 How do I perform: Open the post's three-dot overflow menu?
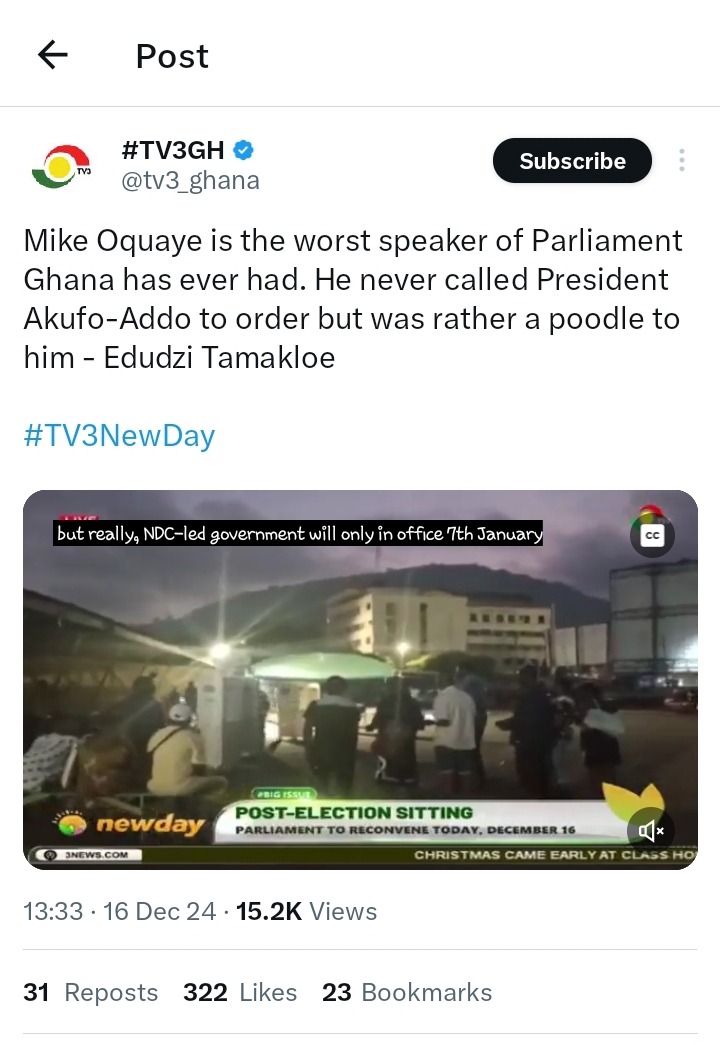681,161
